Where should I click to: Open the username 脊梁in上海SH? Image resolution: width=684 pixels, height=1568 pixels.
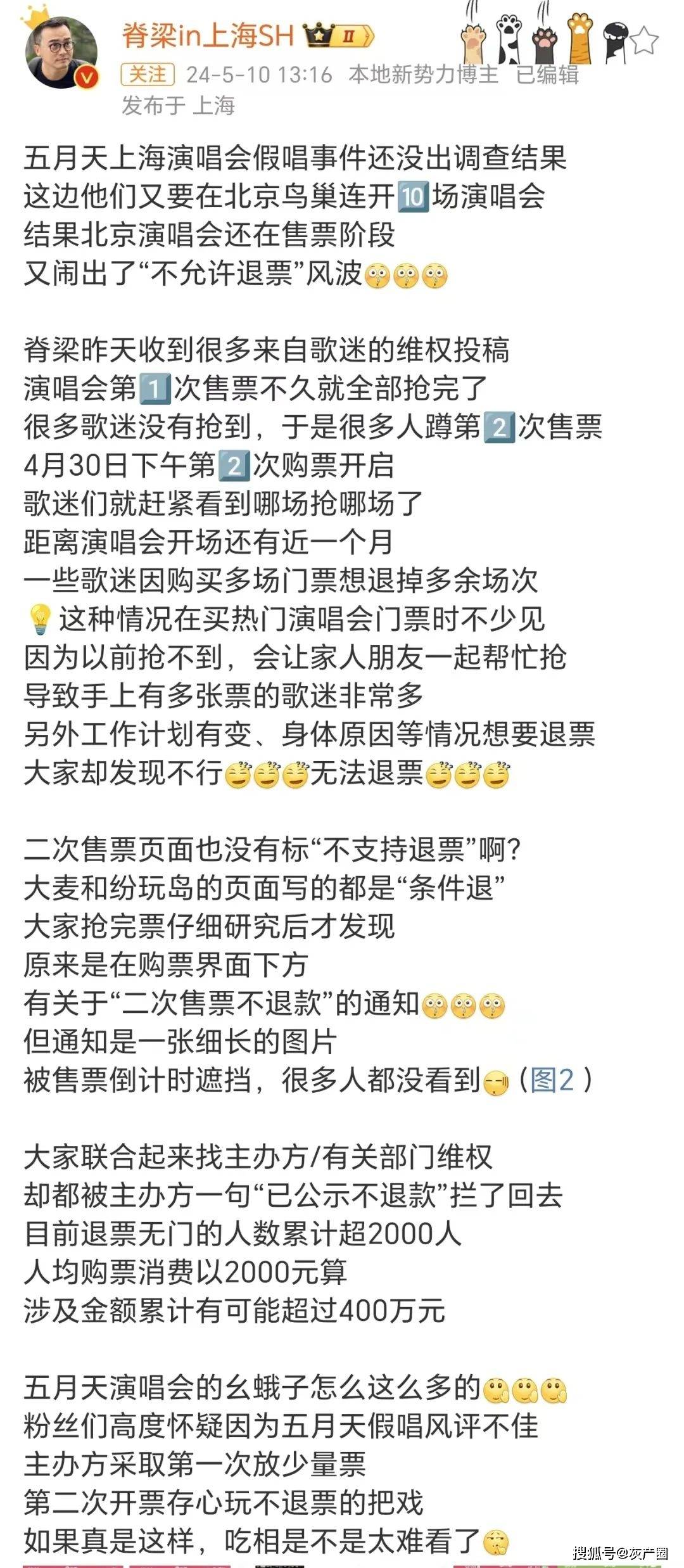208,36
